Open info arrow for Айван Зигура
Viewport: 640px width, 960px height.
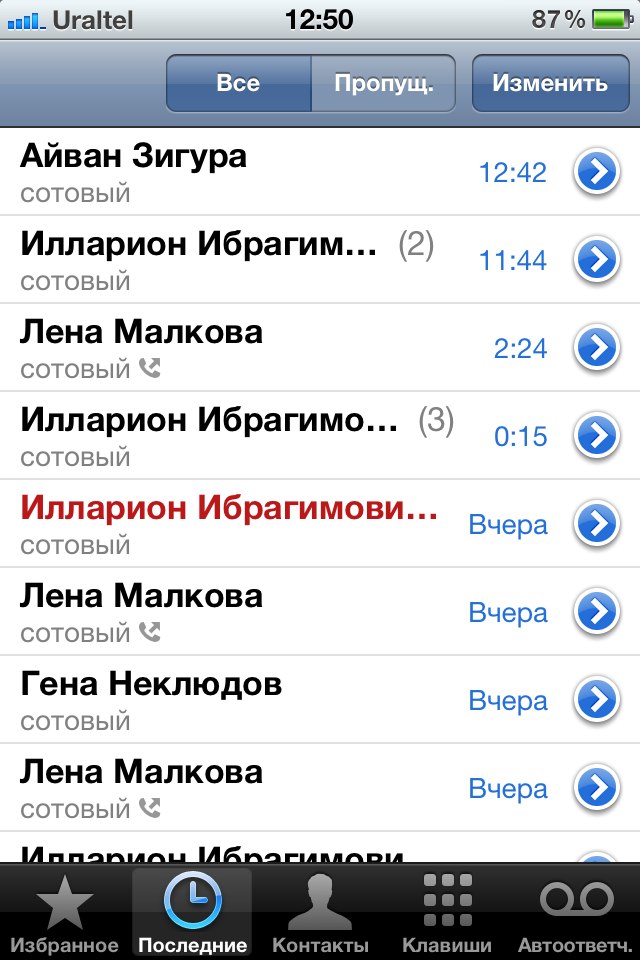pos(596,173)
